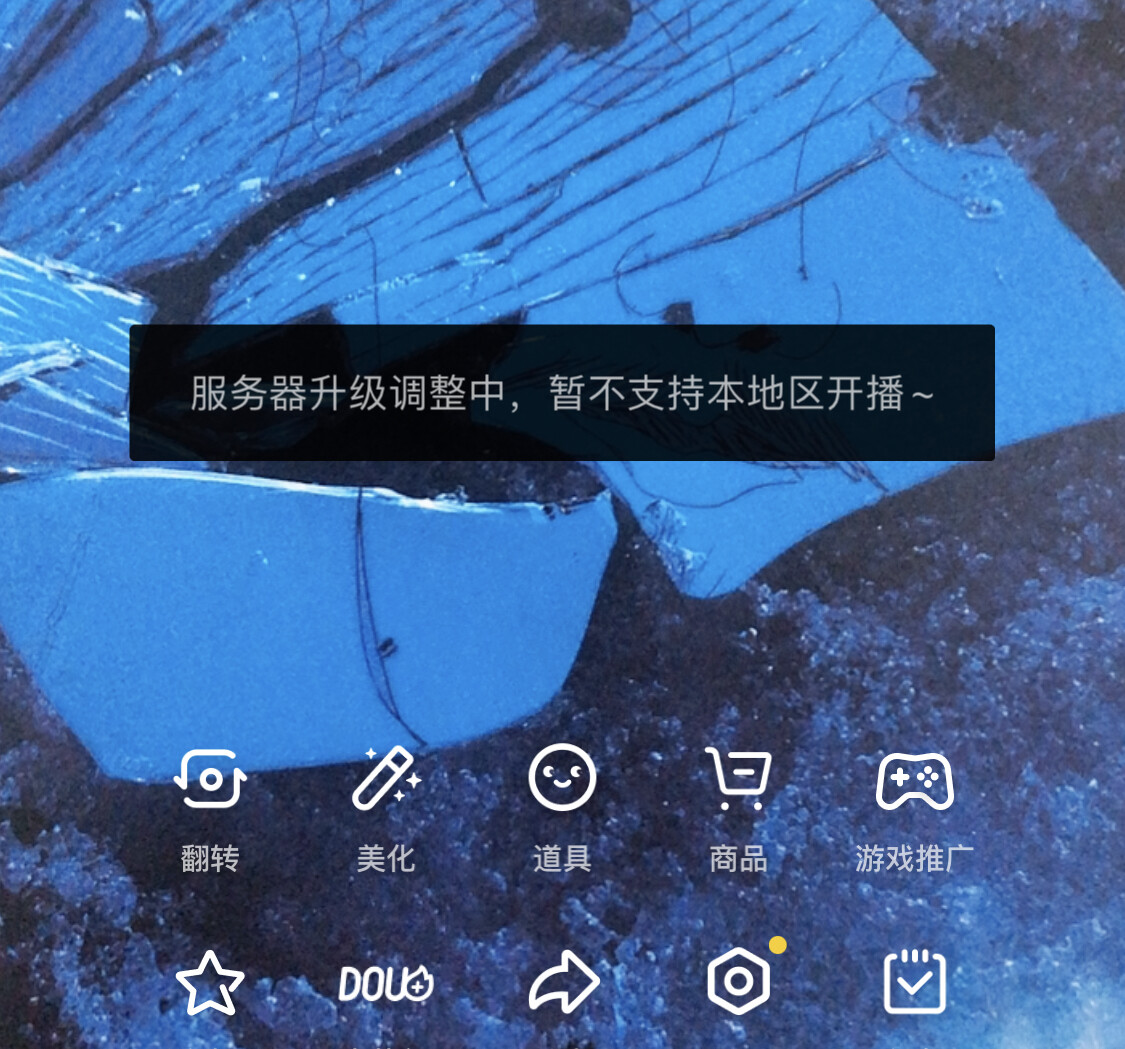Select 游戏推广 game promotion

914,782
